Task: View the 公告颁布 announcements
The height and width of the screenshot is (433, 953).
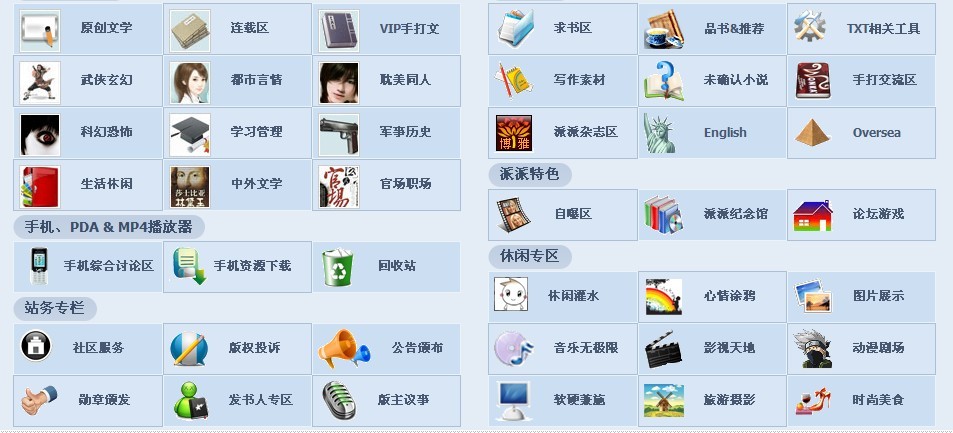Action: [x=417, y=348]
